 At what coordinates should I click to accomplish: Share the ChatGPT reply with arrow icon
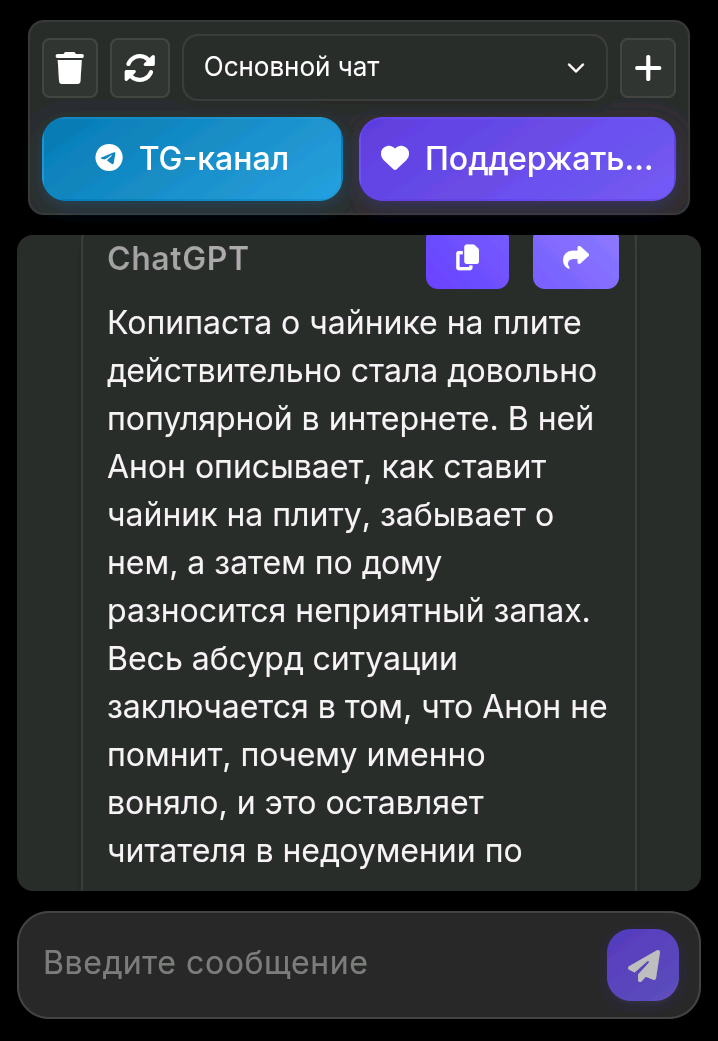(x=575, y=259)
